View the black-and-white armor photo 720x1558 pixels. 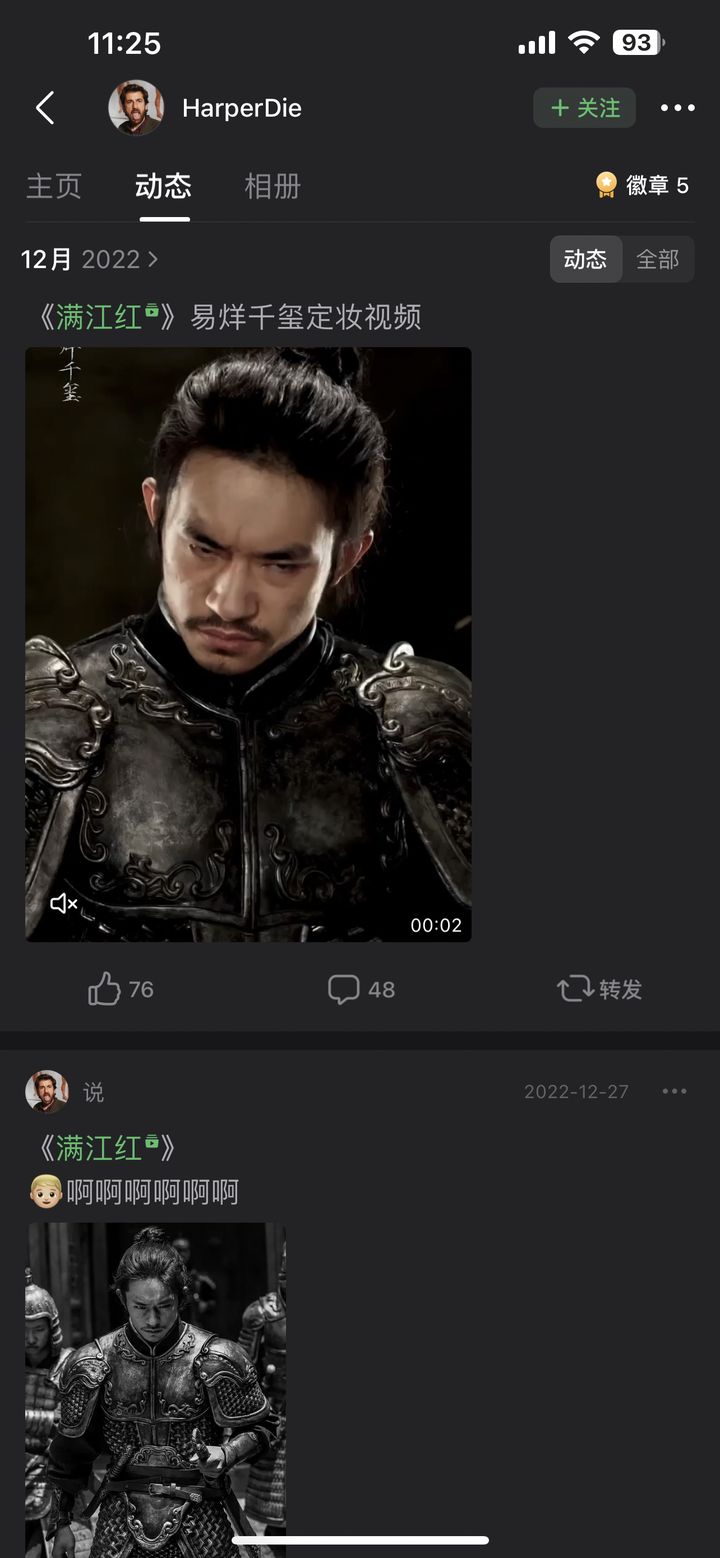155,1385
